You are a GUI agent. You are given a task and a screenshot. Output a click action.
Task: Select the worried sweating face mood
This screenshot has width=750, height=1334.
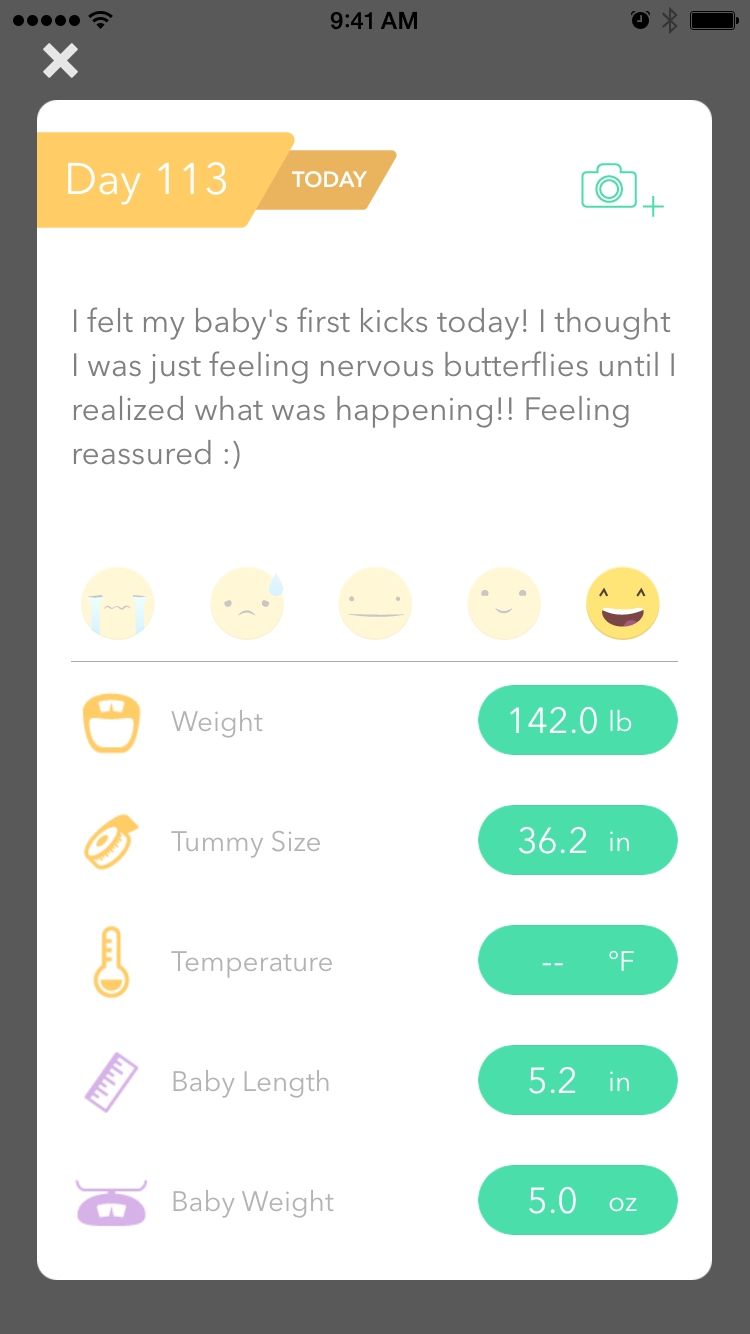click(247, 604)
